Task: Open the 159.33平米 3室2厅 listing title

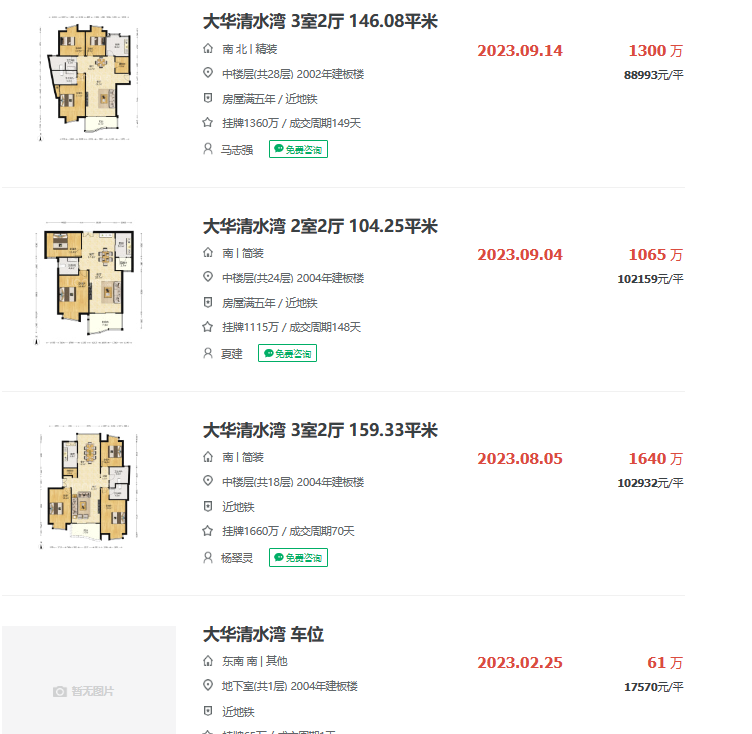Action: click(320, 430)
